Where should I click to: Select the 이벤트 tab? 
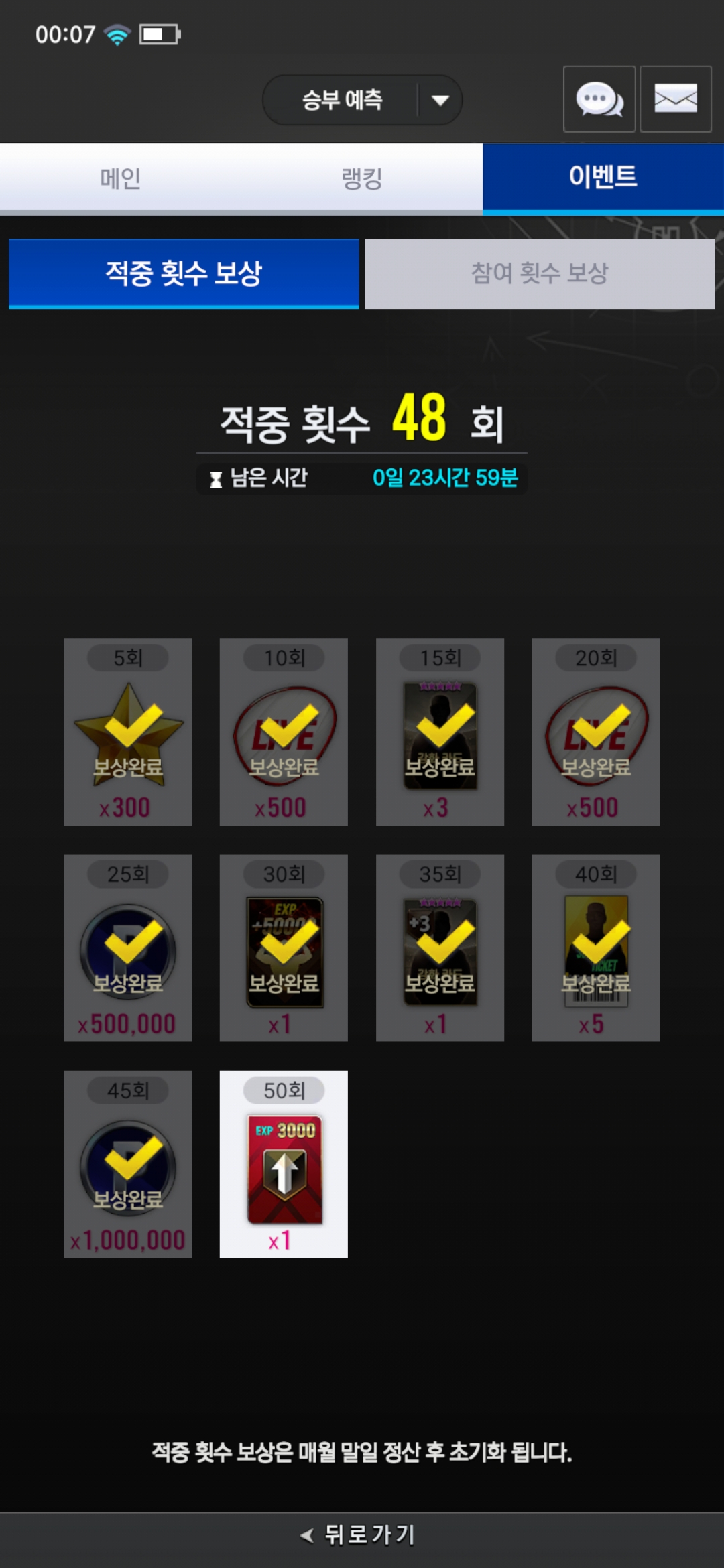pos(603,177)
